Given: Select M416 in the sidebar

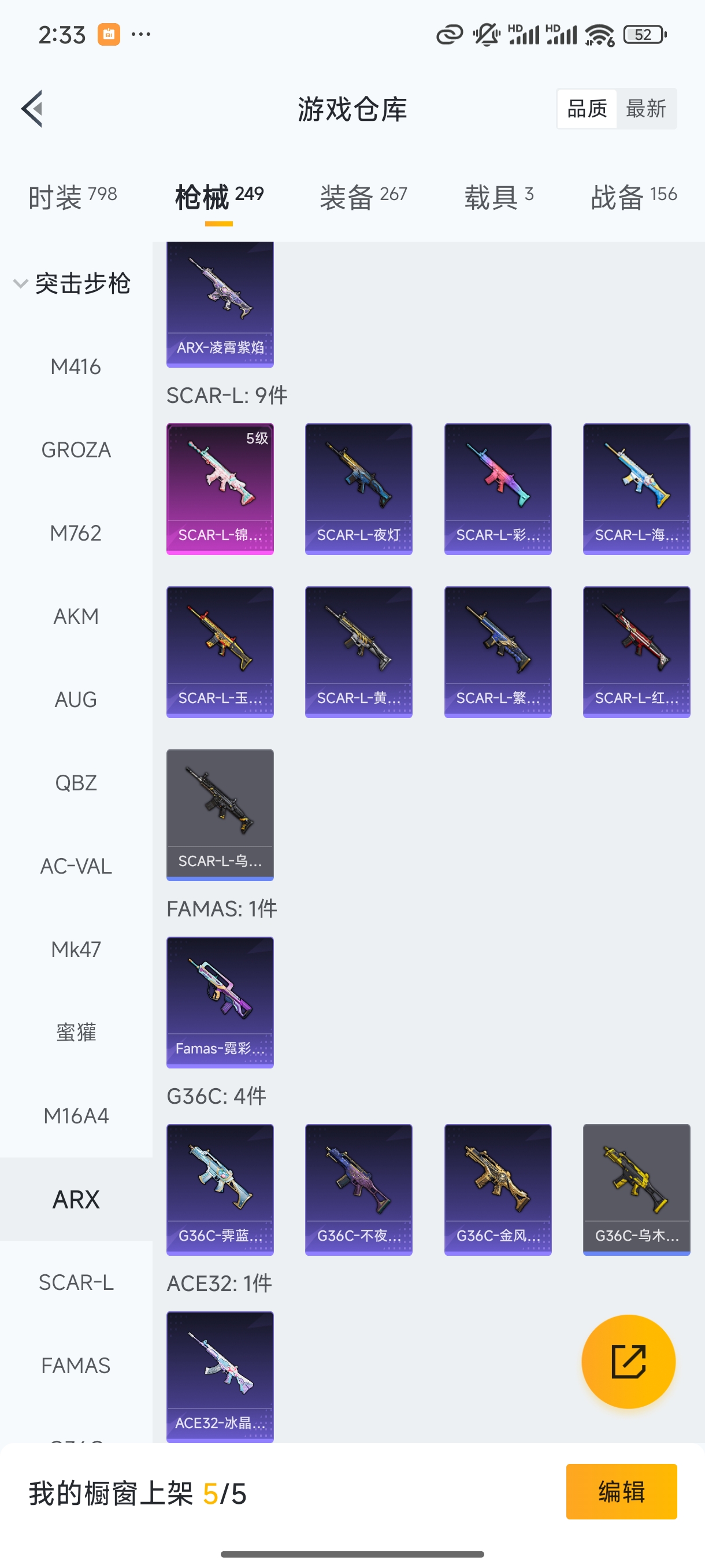Looking at the screenshot, I should click(x=76, y=367).
